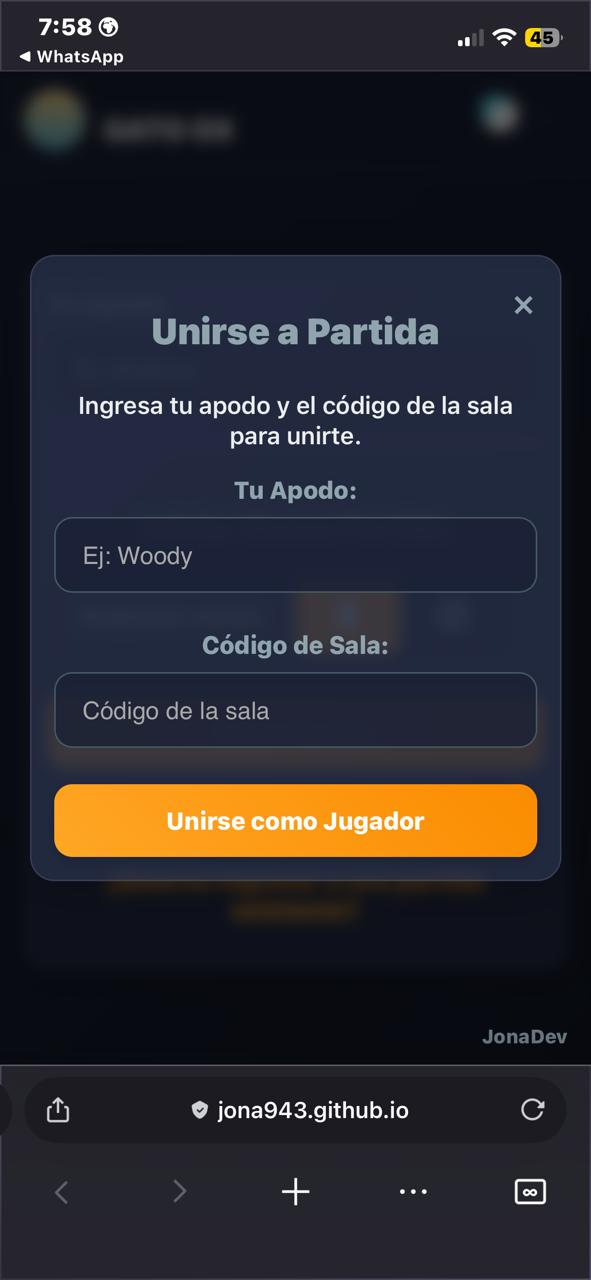Screen dimensions: 591x1280
Task: Open the jona943.github.io address bar
Action: tap(299, 1110)
